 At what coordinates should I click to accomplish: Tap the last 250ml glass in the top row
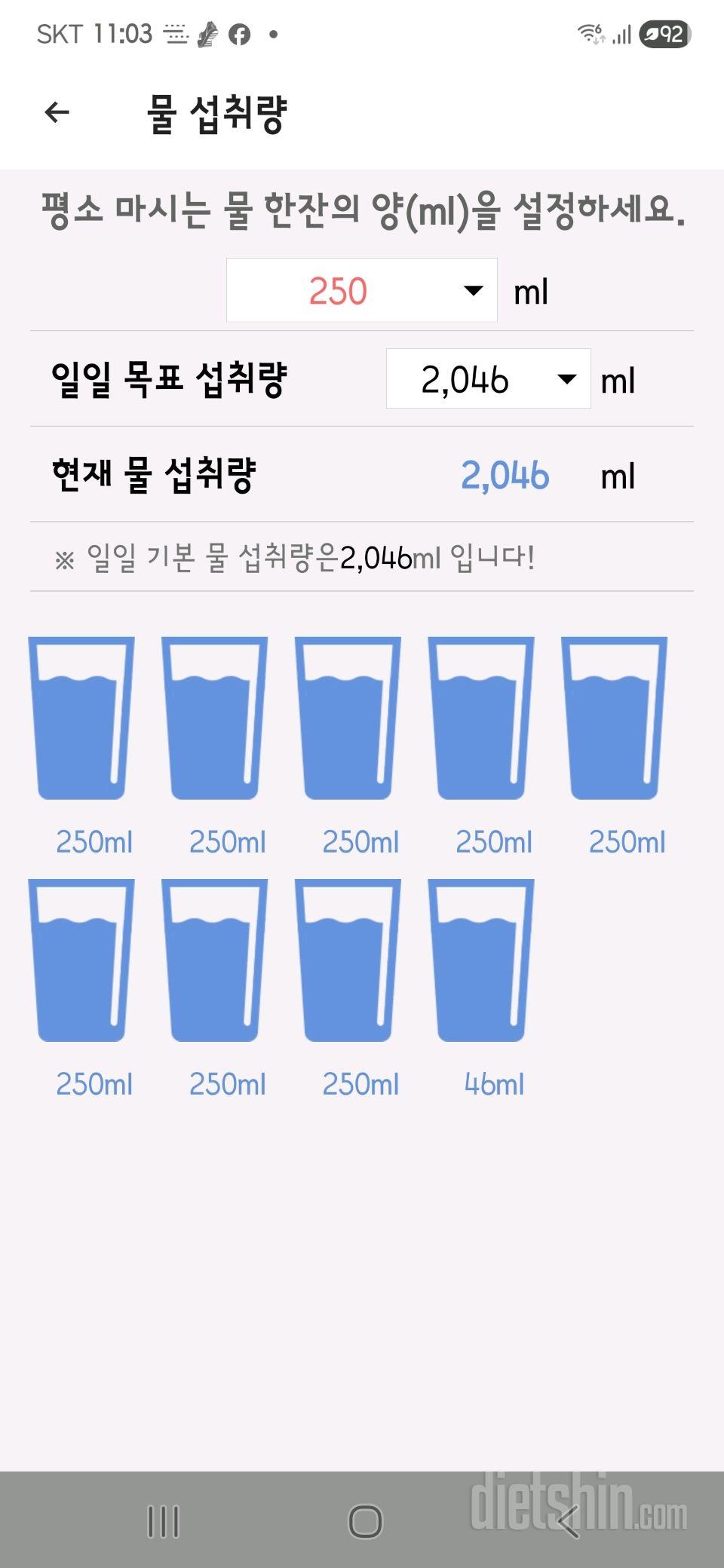(x=615, y=716)
